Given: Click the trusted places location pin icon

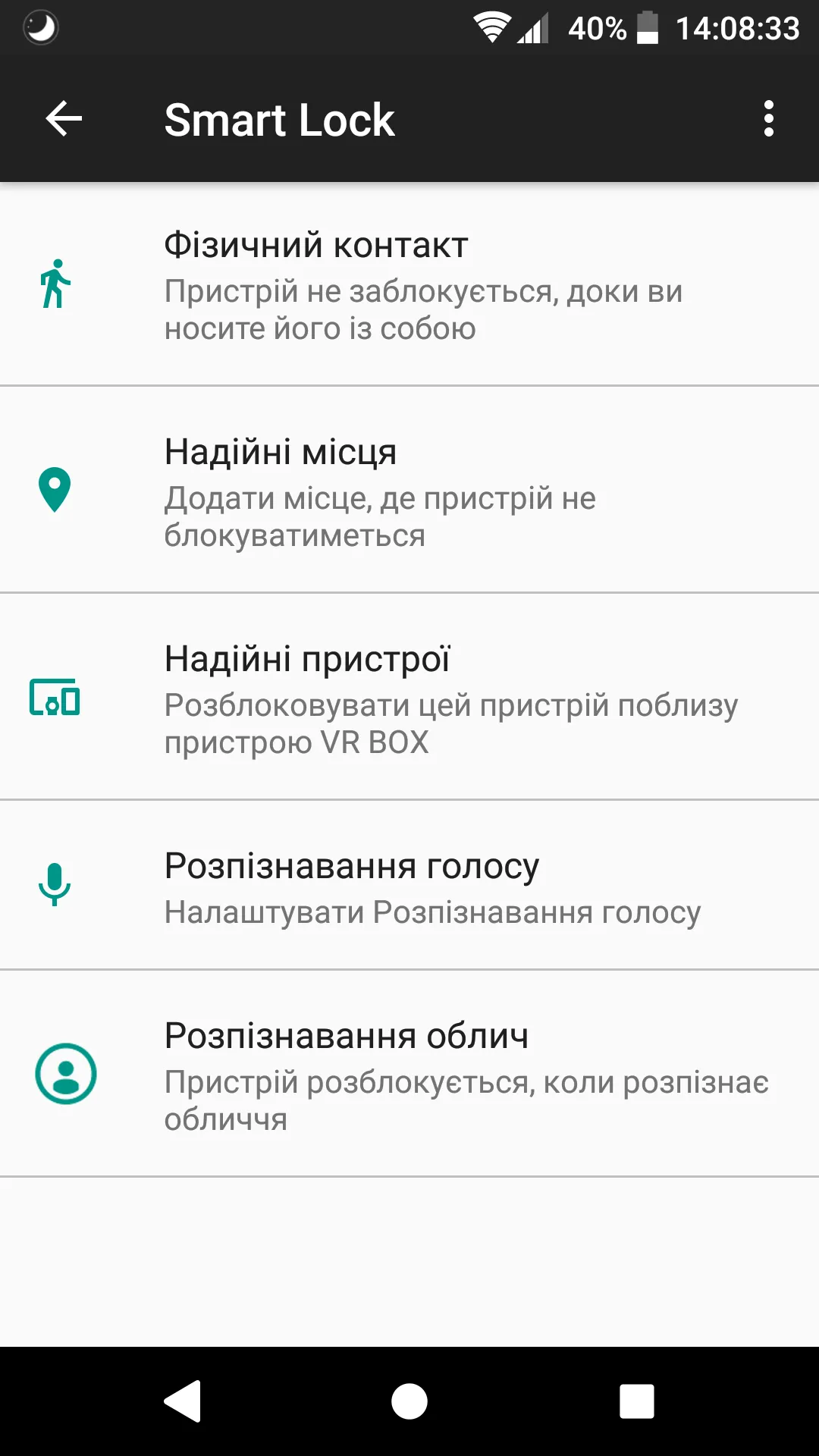Looking at the screenshot, I should (x=55, y=493).
